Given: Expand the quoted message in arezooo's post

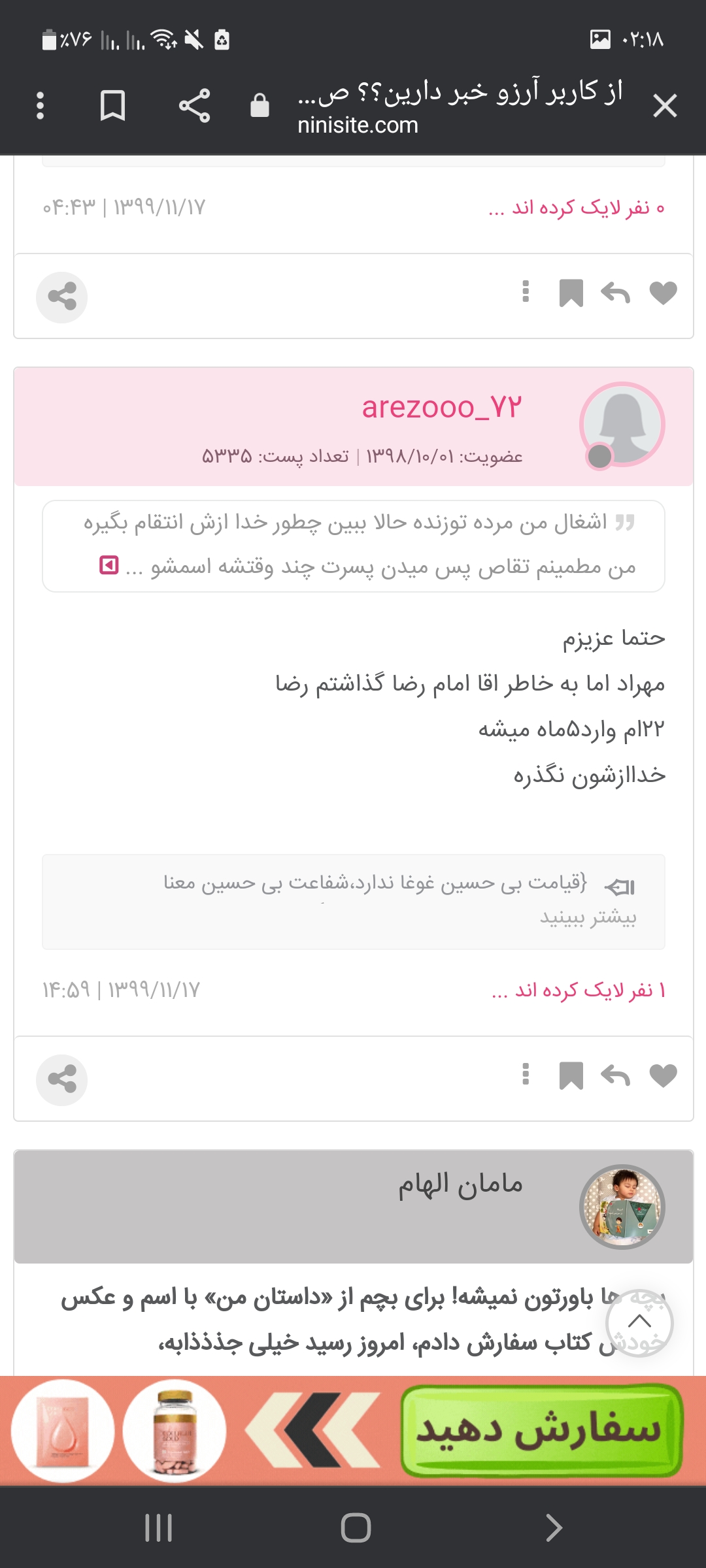Looking at the screenshot, I should 109,565.
